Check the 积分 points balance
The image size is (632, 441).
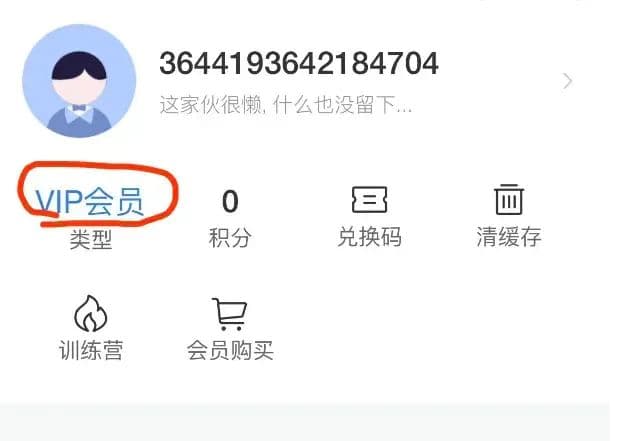[230, 216]
